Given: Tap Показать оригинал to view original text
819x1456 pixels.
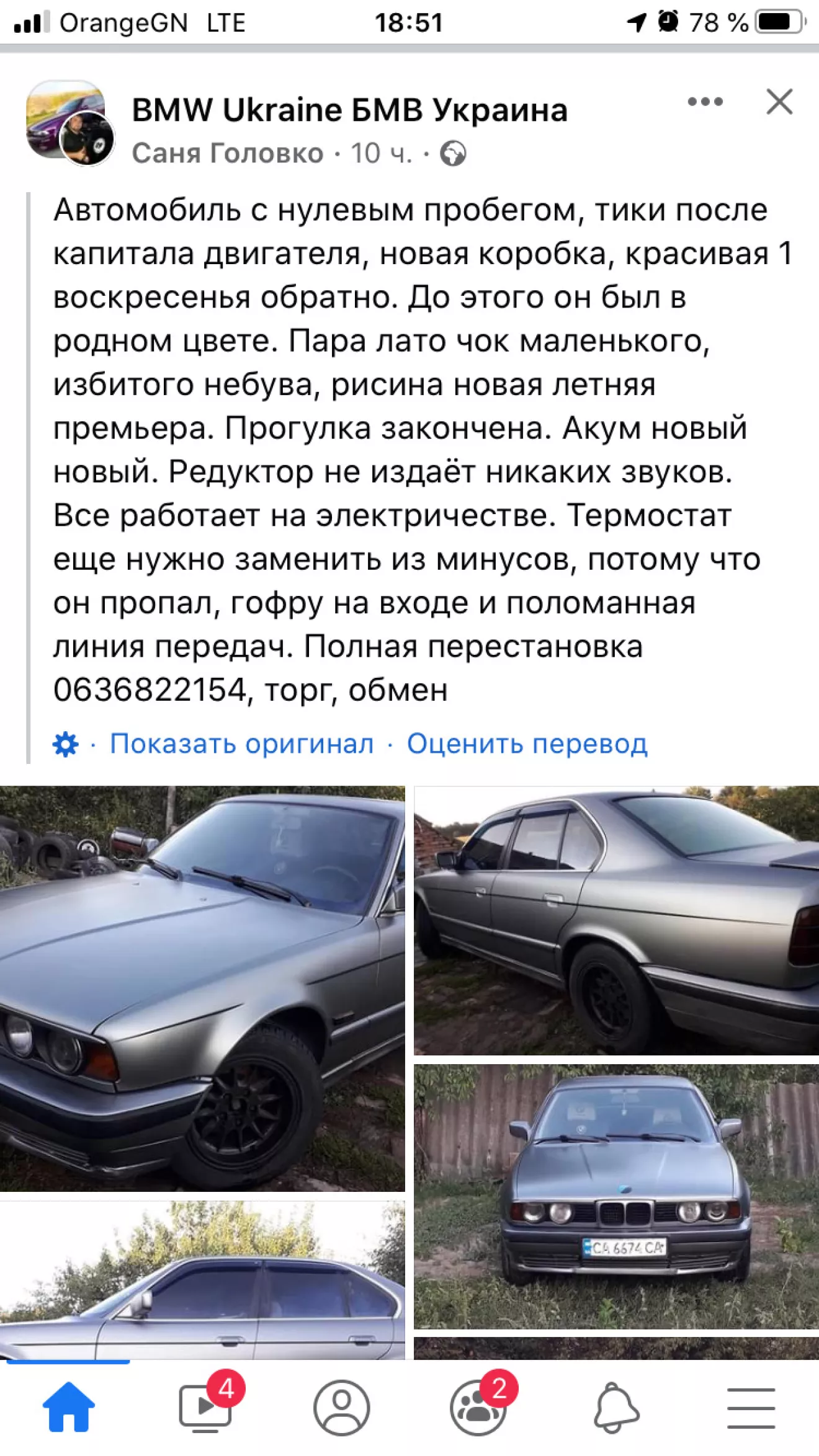Looking at the screenshot, I should pyautogui.click(x=241, y=743).
